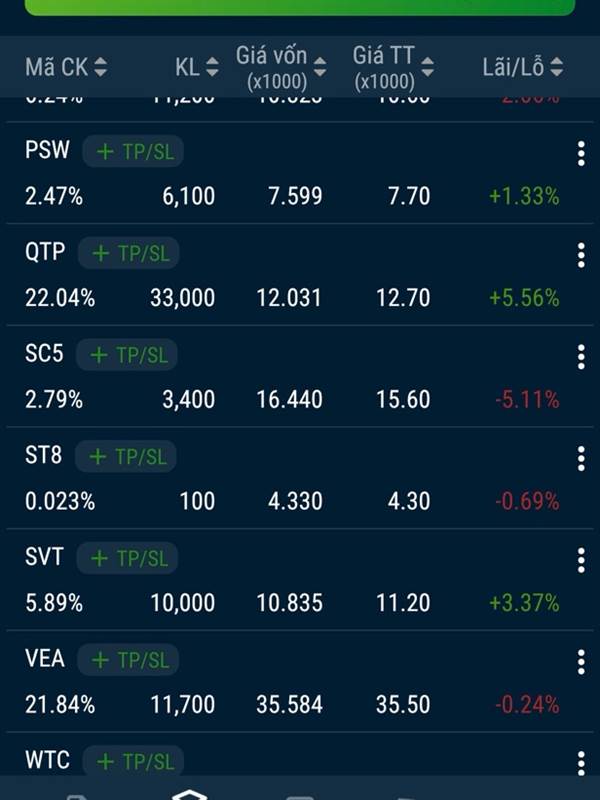Show more options for SC5
This screenshot has height=800, width=600.
(581, 357)
